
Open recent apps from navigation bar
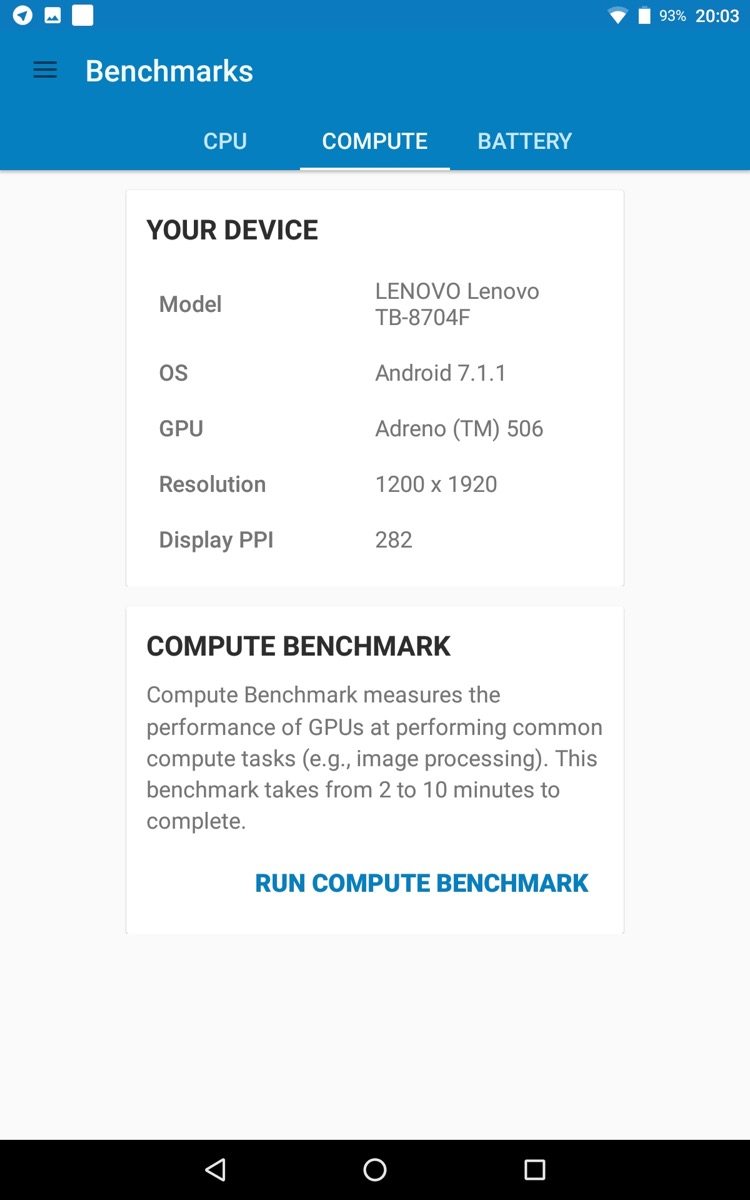(x=535, y=1169)
